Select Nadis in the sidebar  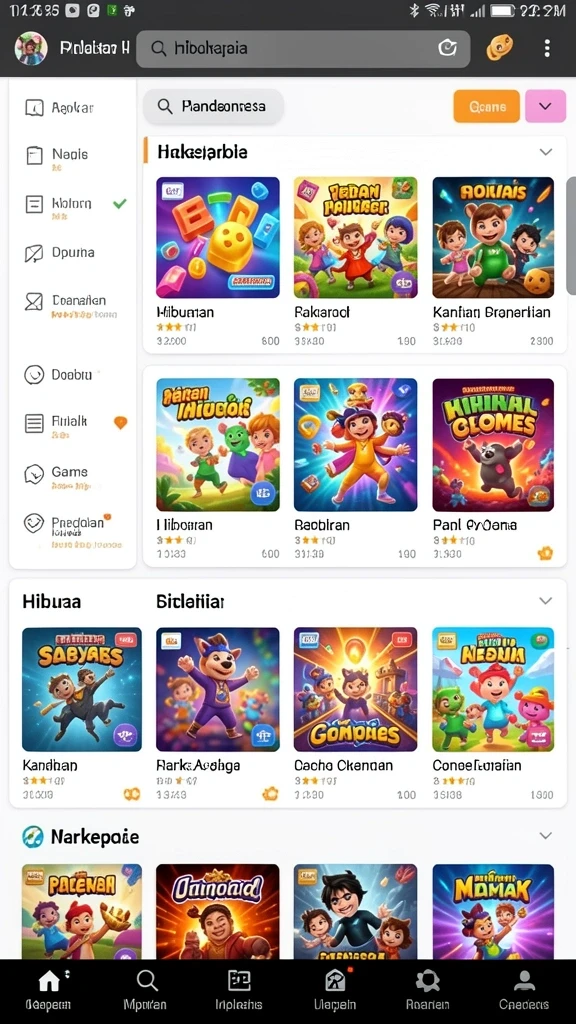[72, 156]
